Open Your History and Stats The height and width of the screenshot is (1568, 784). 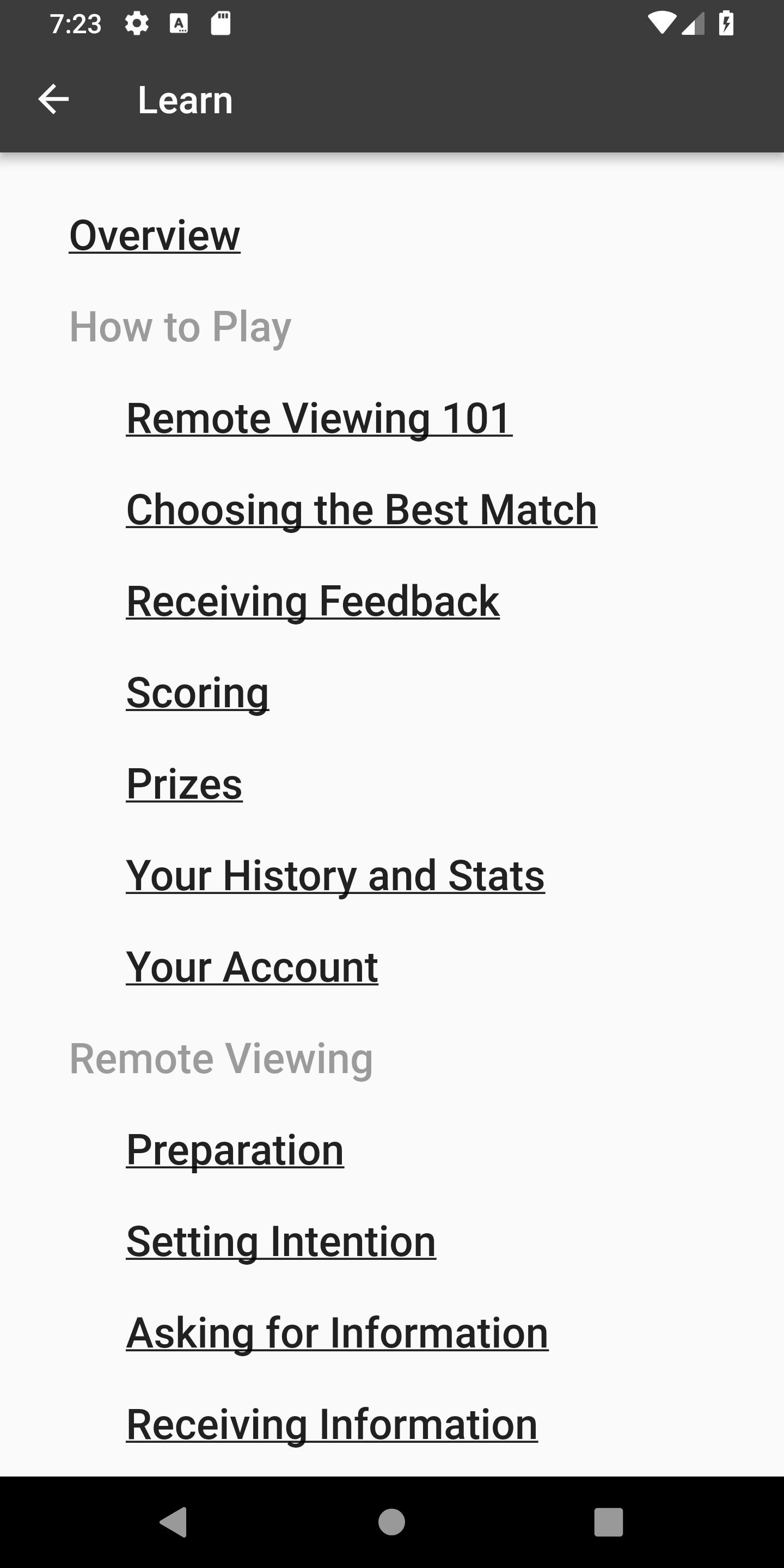(x=335, y=875)
